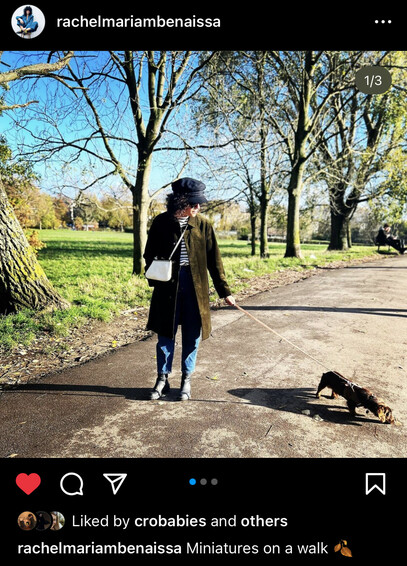Viewport: 407px width, 566px height.
Task: Open the comments bubble icon
Action: (x=72, y=484)
